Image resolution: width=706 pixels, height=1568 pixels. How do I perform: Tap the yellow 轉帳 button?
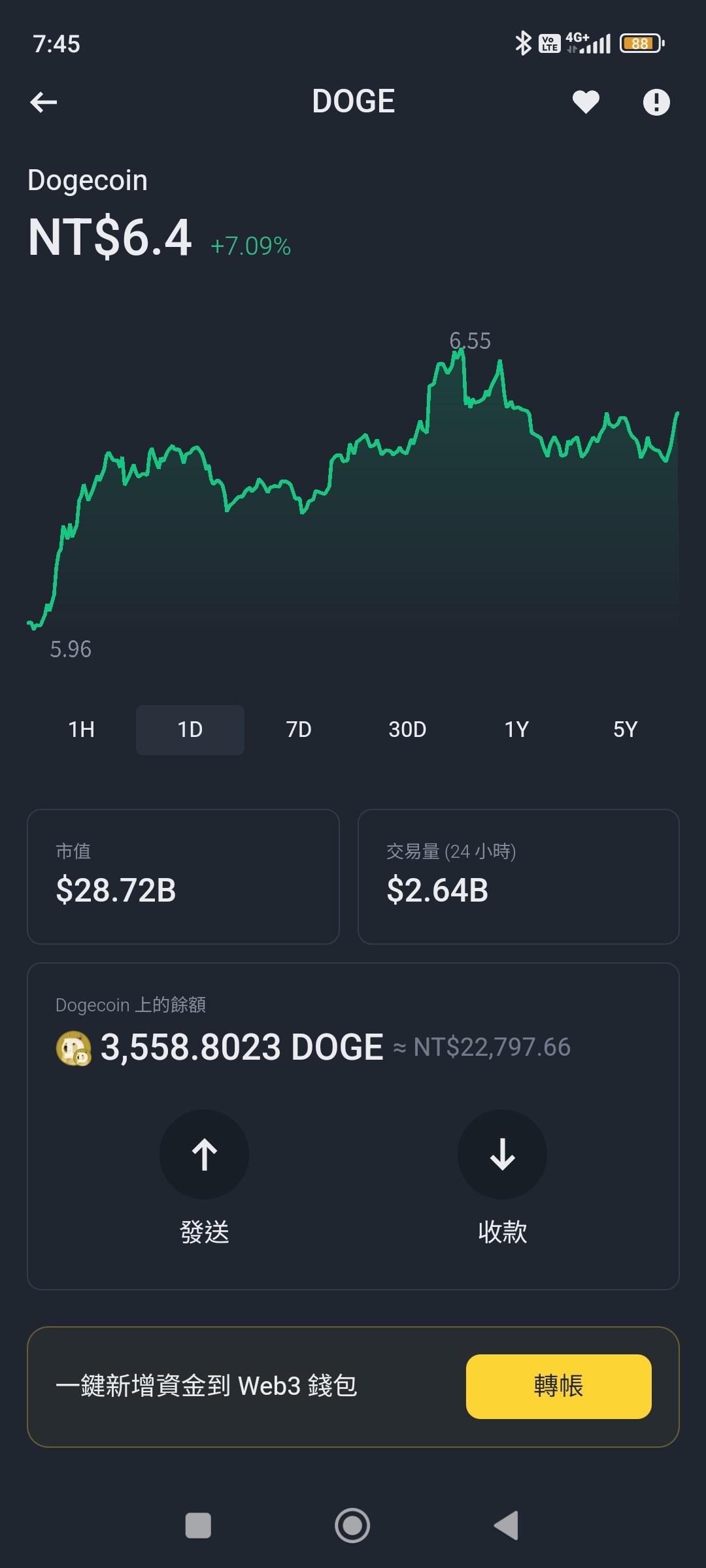click(558, 1386)
